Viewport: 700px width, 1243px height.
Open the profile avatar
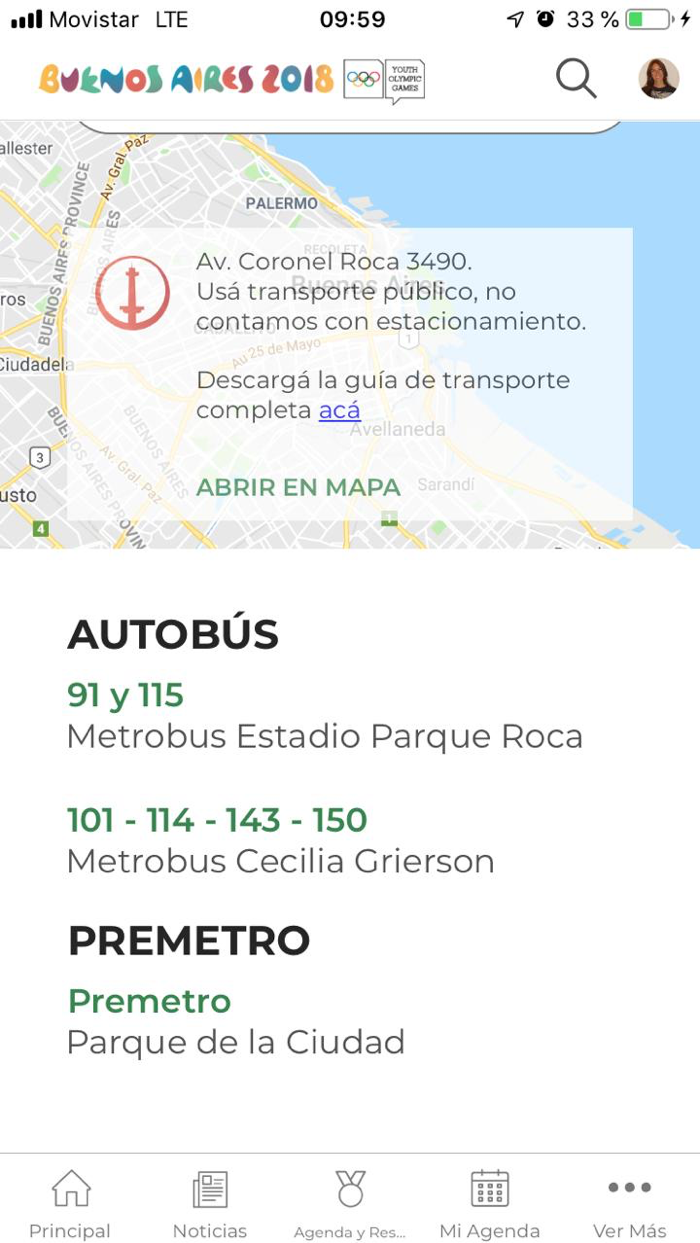[659, 79]
